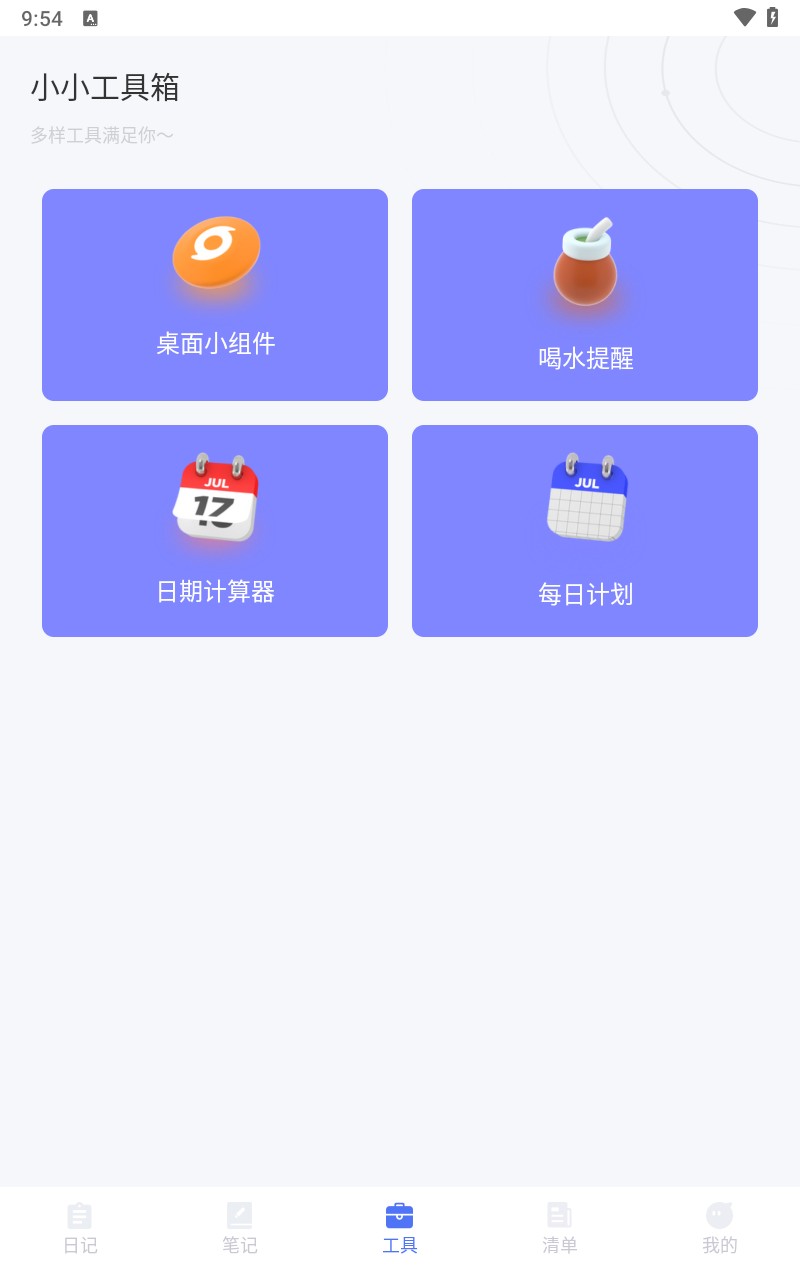Open the 每日计划 daily plan tool

coord(584,530)
